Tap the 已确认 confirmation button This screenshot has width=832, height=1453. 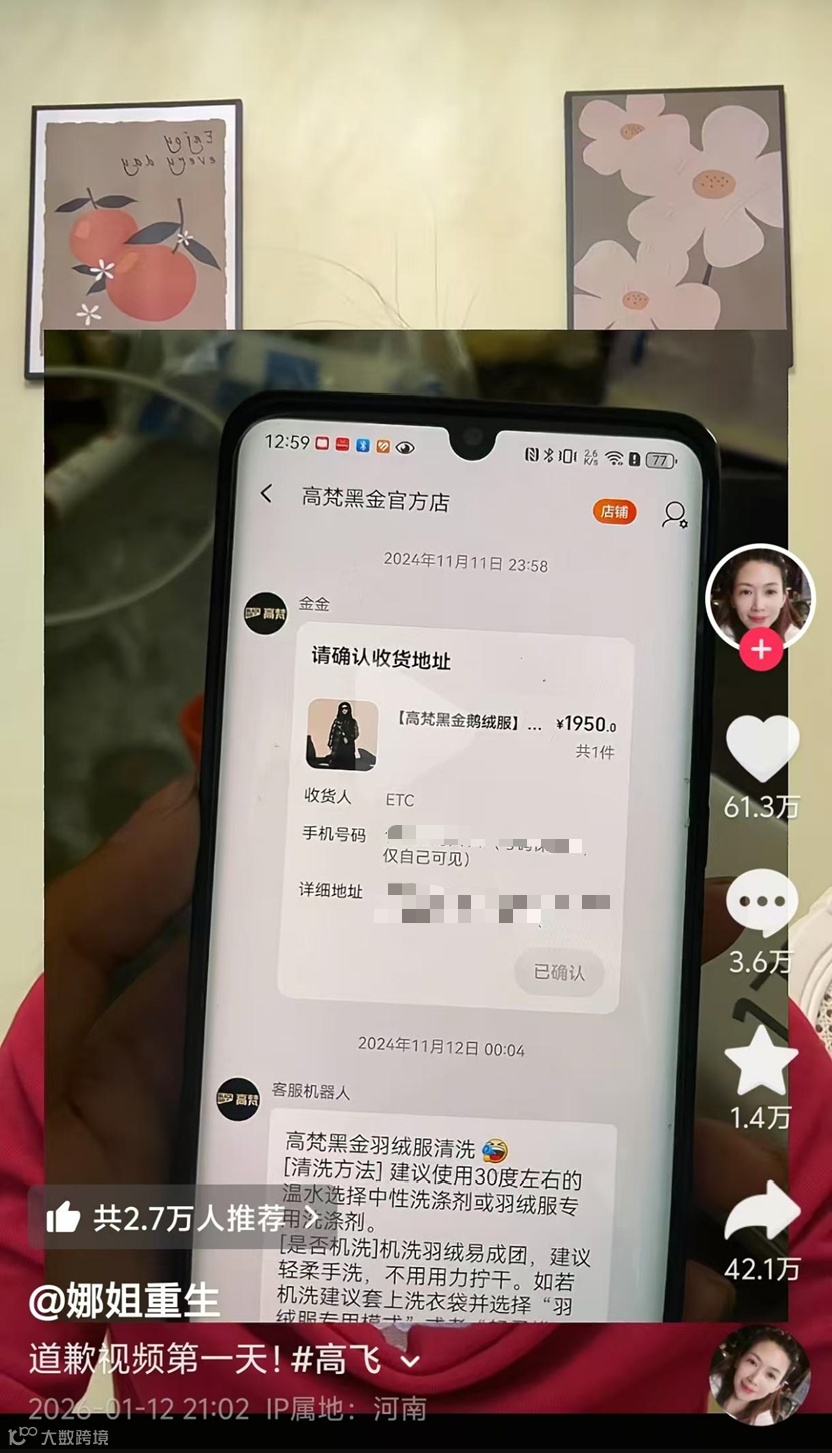561,972
